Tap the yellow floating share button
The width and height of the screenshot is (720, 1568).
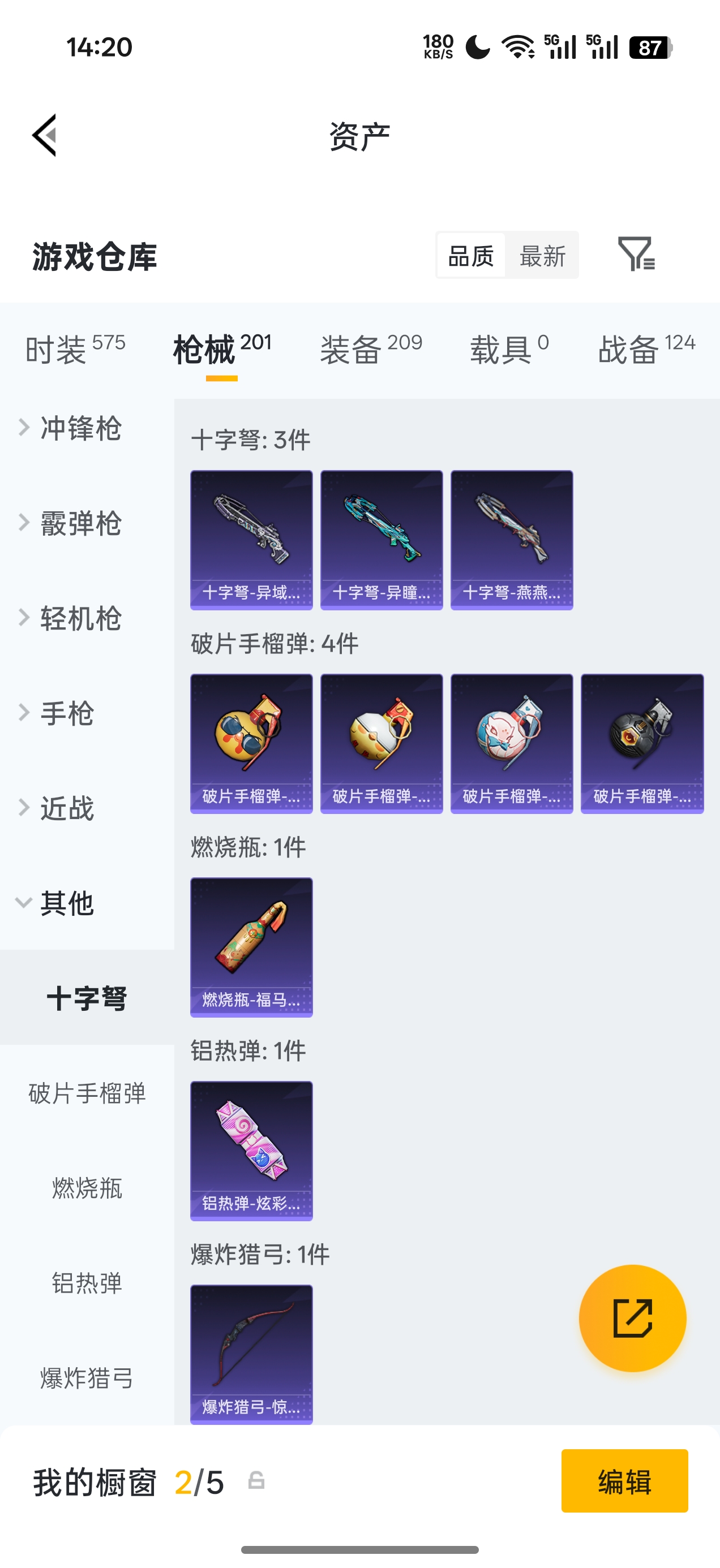[632, 1318]
